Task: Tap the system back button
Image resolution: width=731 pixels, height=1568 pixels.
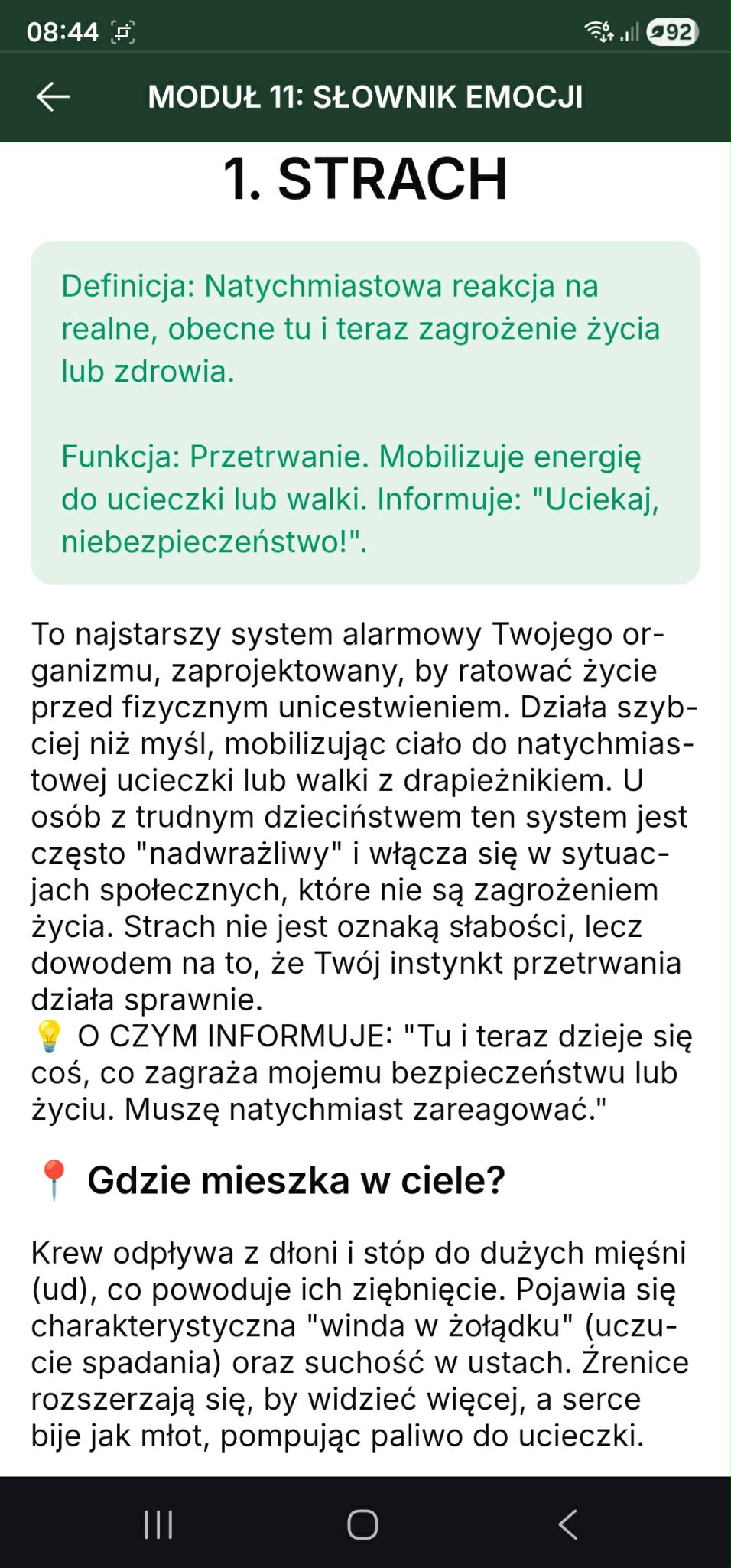Action: [x=567, y=1524]
